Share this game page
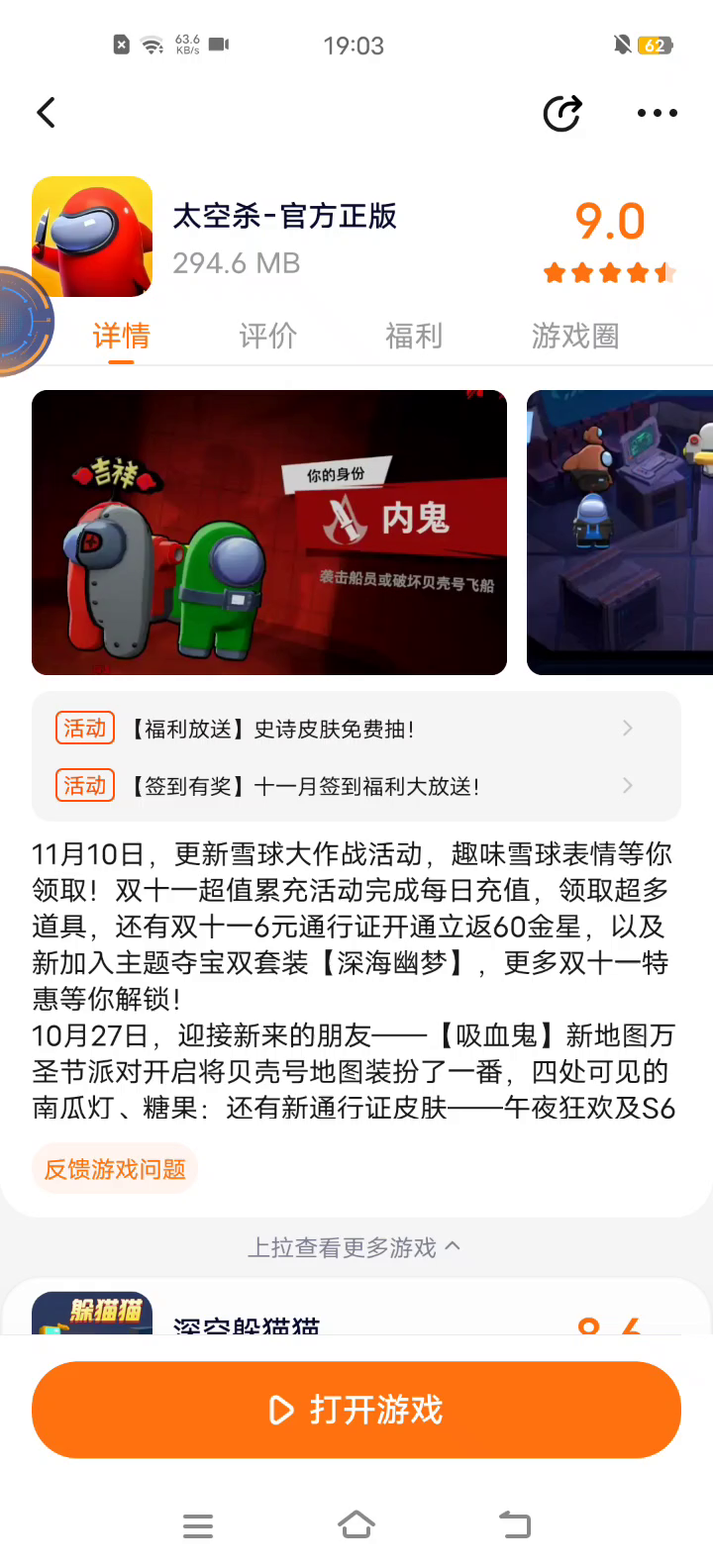 562,113
